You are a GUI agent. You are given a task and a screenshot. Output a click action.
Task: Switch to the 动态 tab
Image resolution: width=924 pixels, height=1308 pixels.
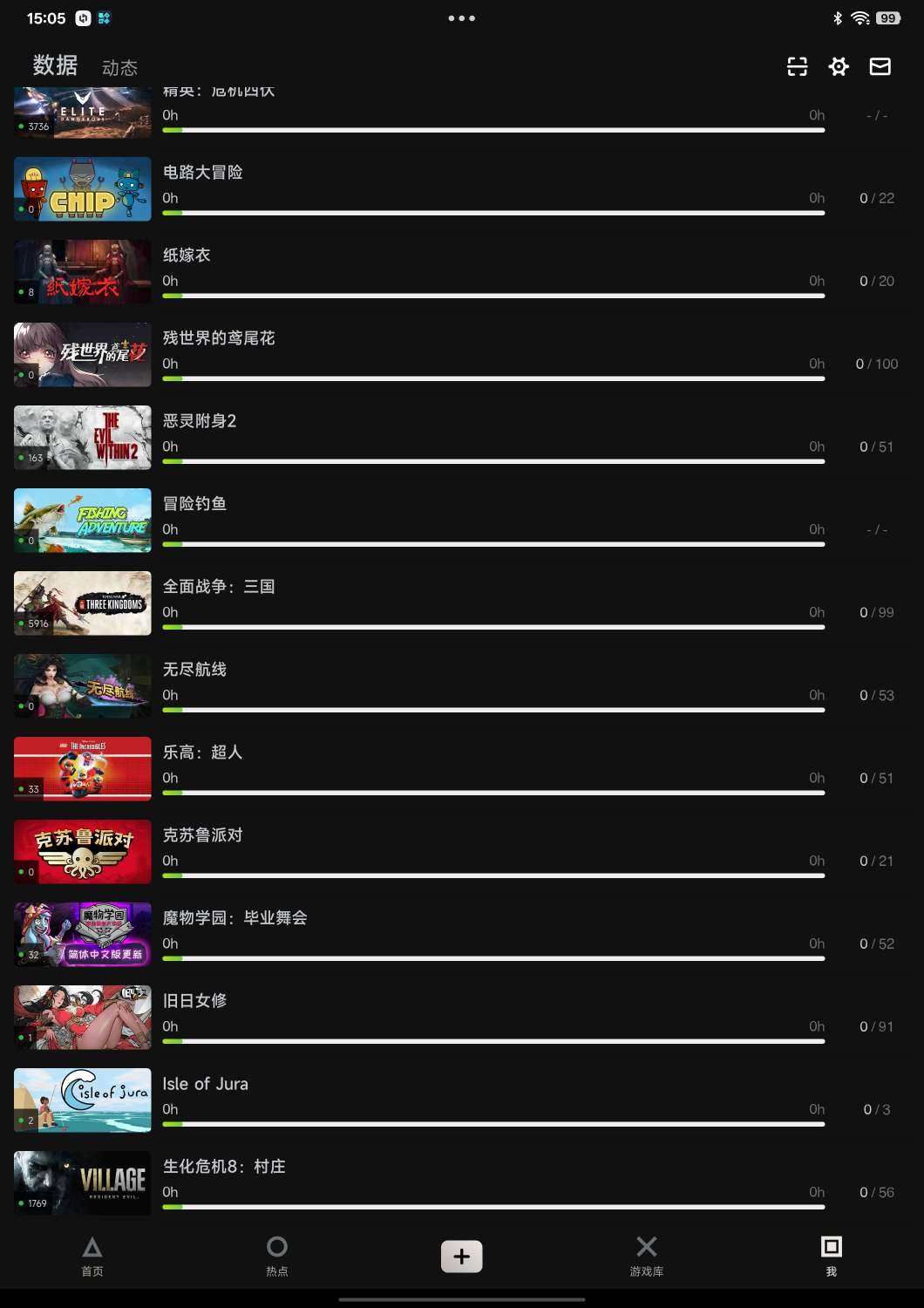tap(120, 66)
